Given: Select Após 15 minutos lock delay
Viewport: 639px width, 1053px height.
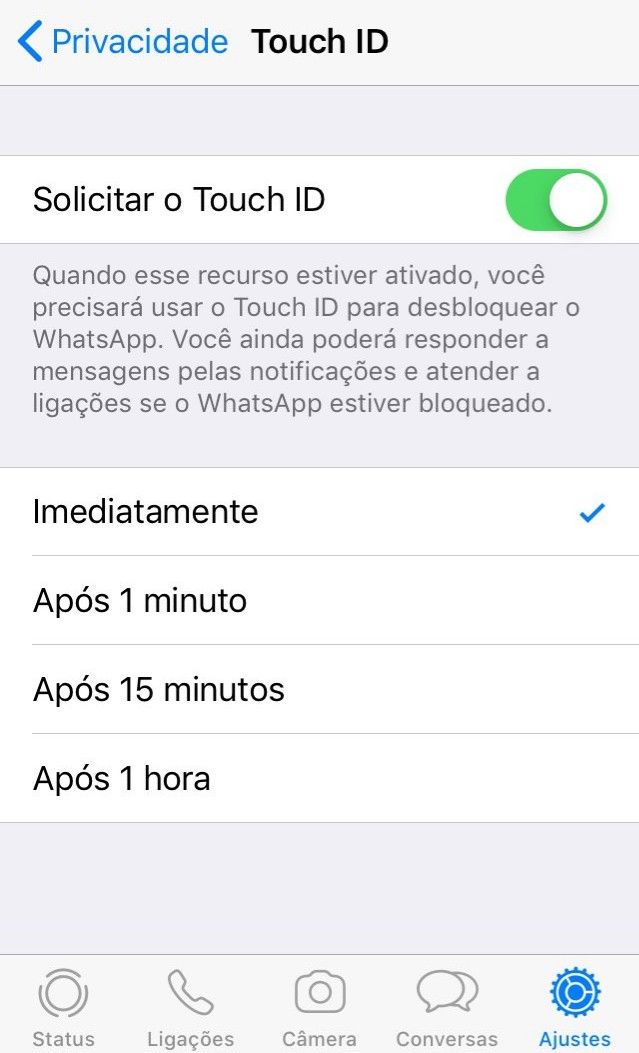Looking at the screenshot, I should pyautogui.click(x=319, y=690).
